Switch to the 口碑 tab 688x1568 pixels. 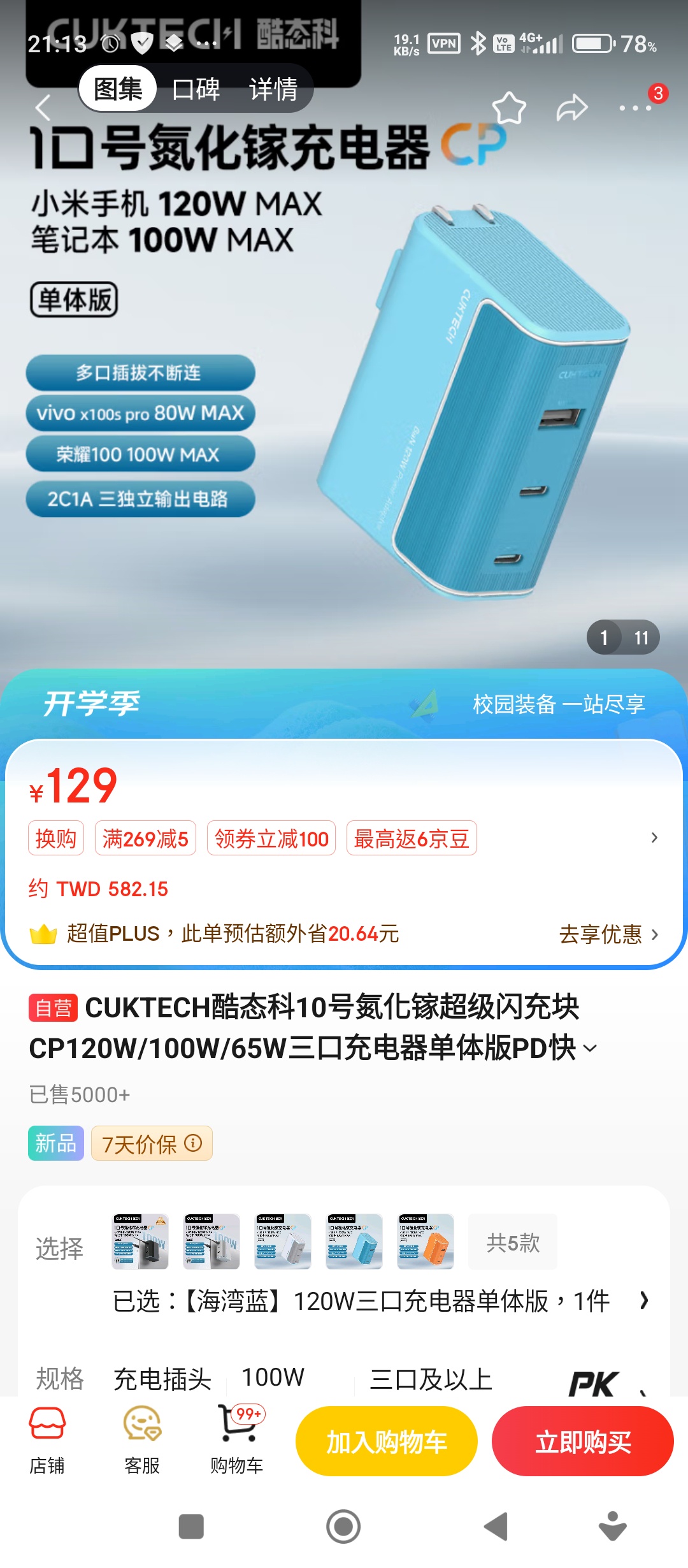(x=196, y=89)
